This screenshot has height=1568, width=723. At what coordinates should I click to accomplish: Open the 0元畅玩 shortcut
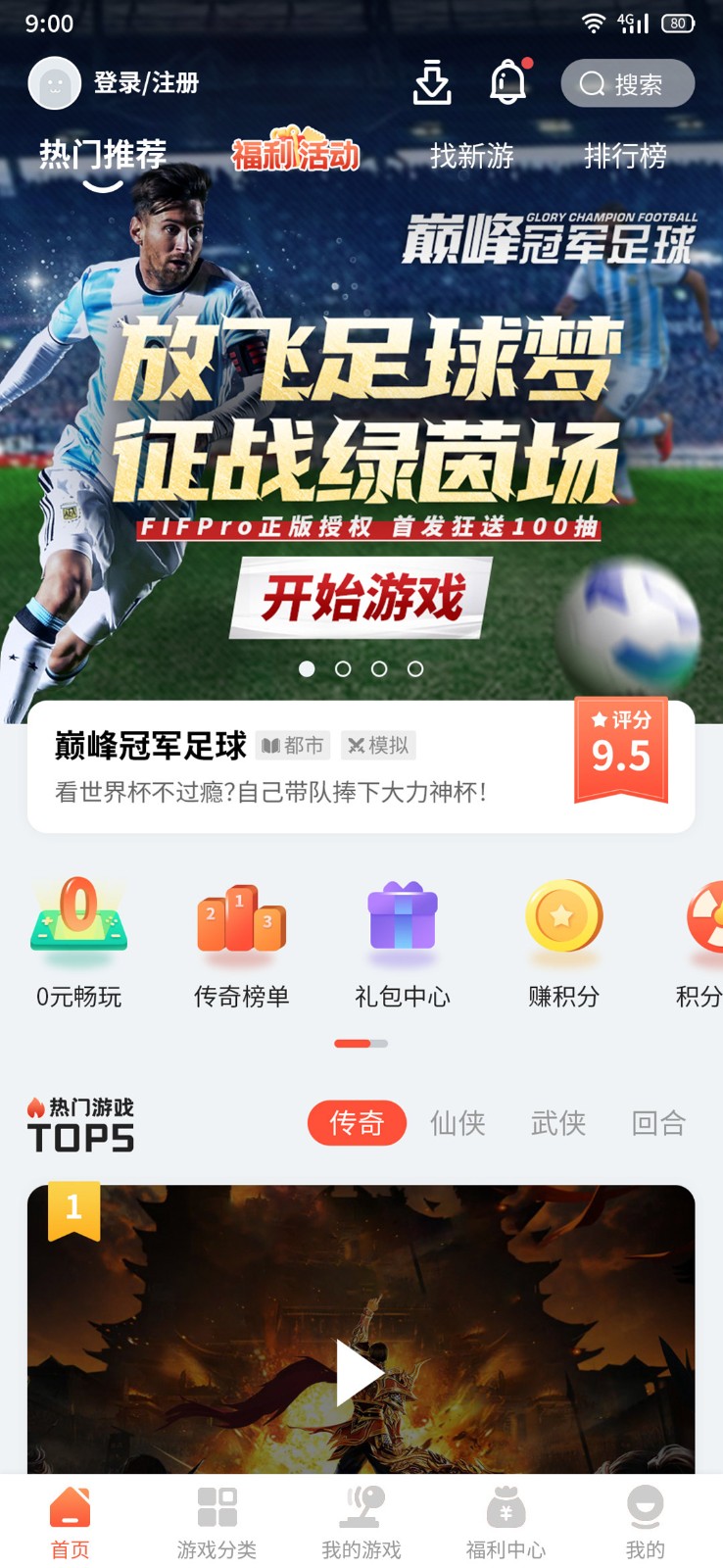point(78,943)
